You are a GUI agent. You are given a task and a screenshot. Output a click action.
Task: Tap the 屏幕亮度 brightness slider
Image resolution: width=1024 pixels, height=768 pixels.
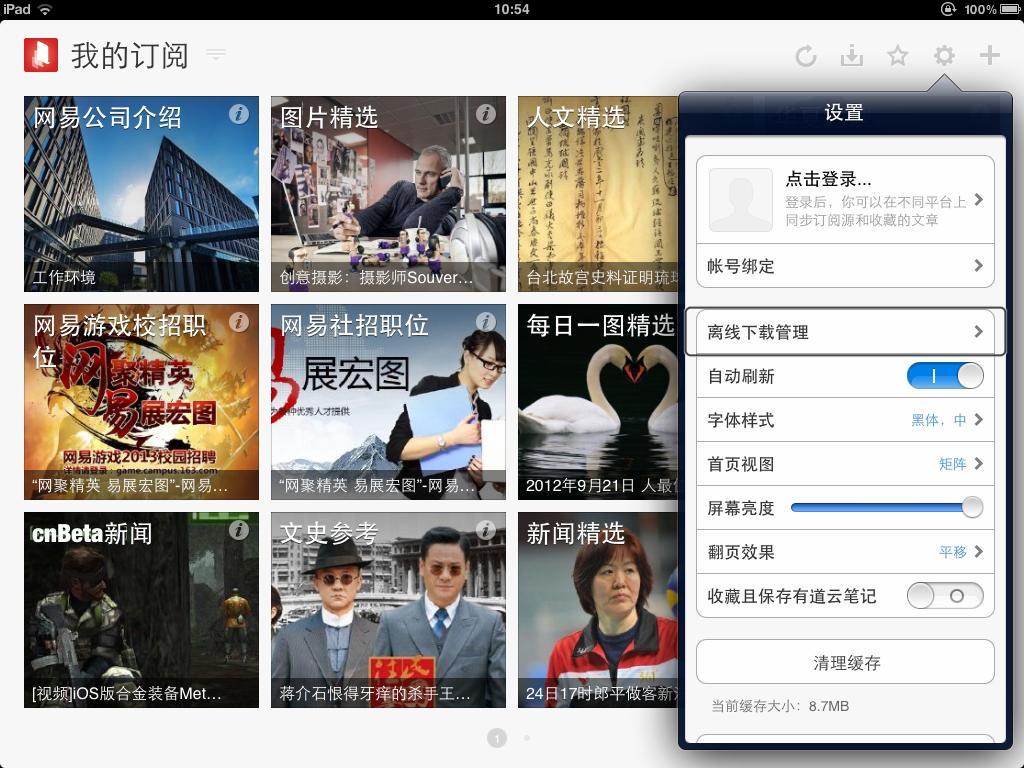pos(880,508)
